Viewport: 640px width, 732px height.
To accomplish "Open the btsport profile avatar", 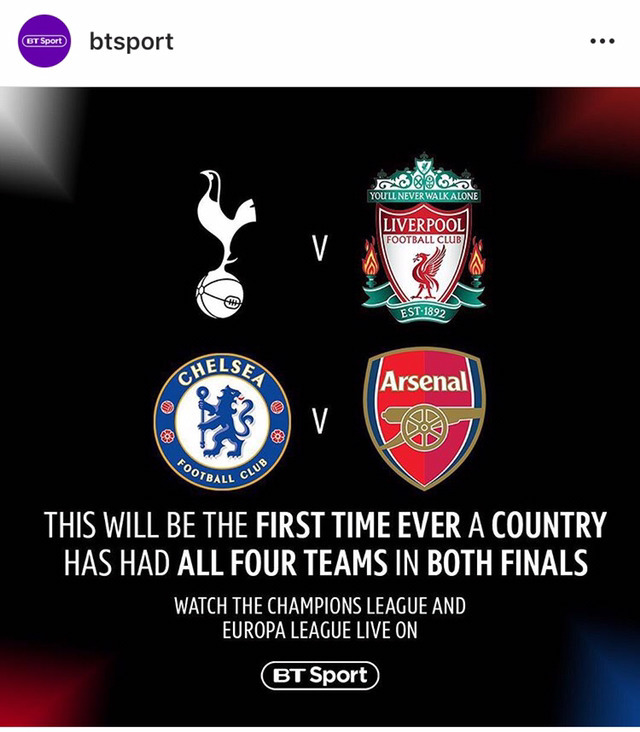I will [45, 41].
